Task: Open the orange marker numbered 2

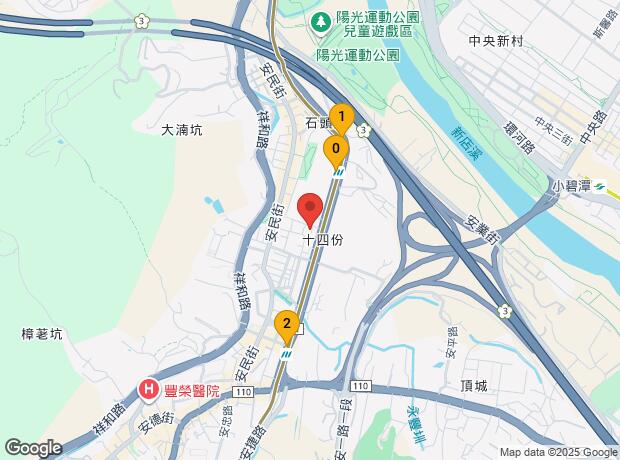Action: click(287, 324)
